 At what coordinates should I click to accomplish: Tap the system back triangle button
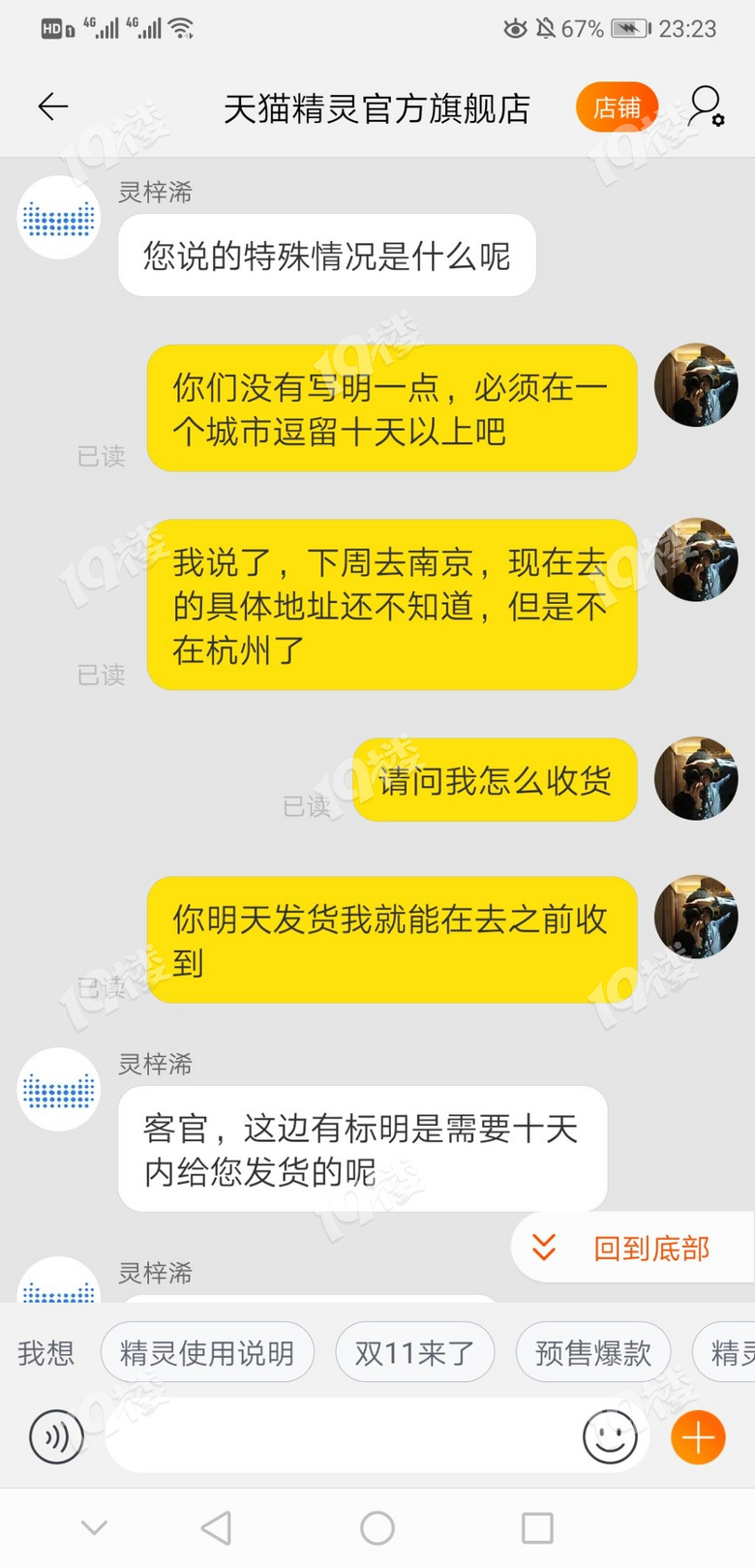216,1528
